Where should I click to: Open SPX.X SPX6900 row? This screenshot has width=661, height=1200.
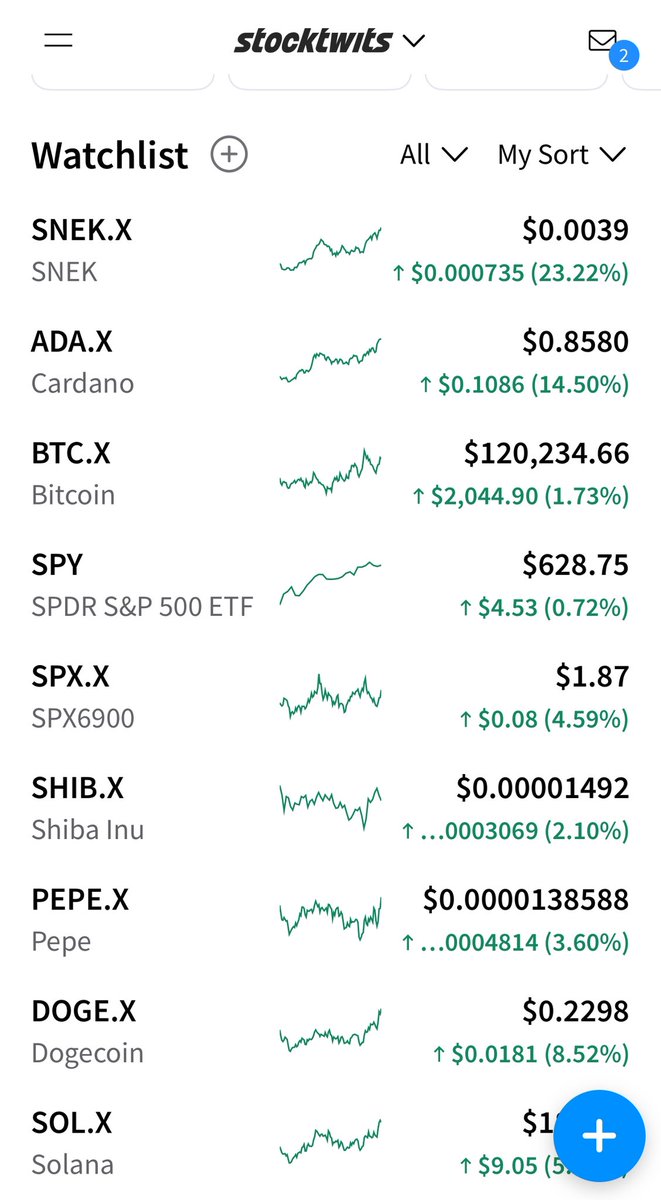click(330, 698)
